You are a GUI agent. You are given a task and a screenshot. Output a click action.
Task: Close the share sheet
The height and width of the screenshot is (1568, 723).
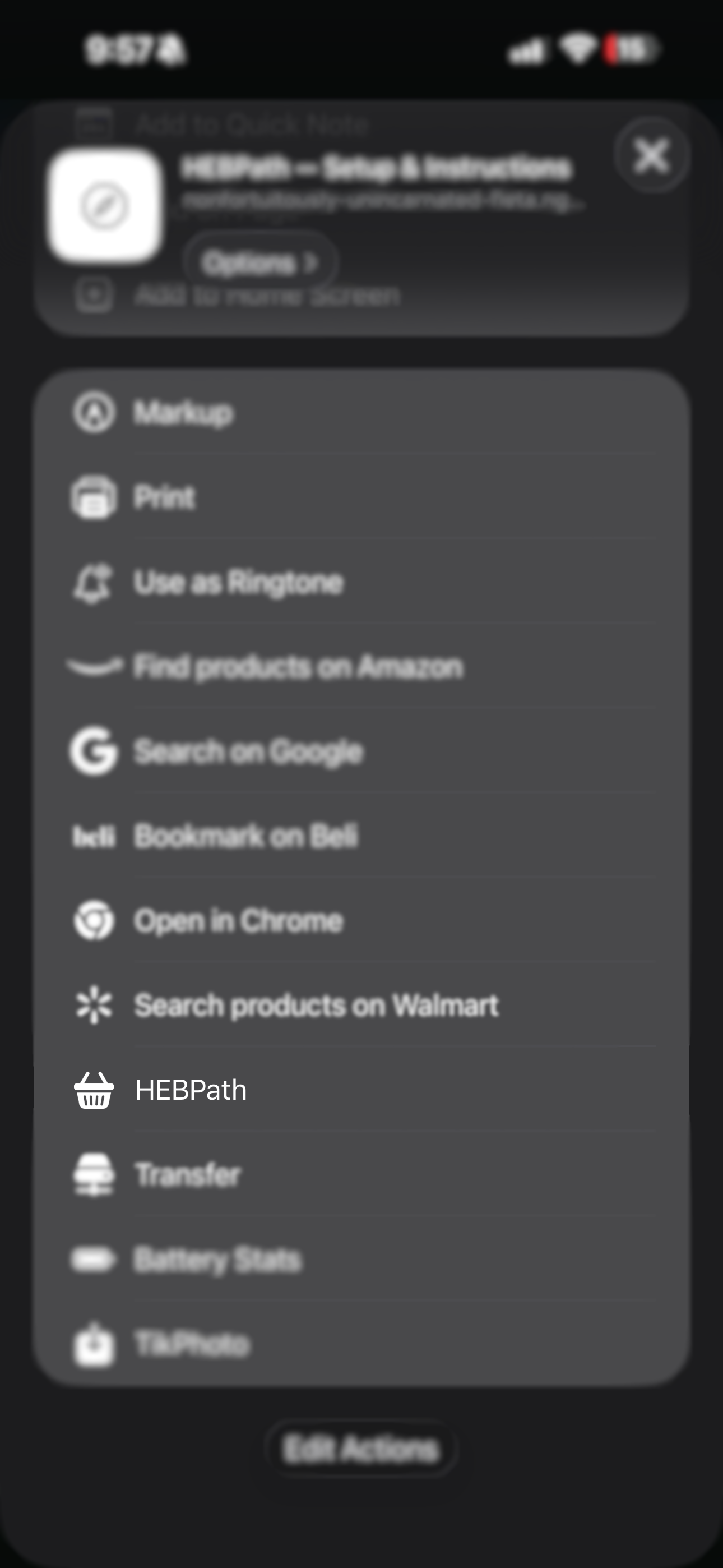tap(651, 156)
